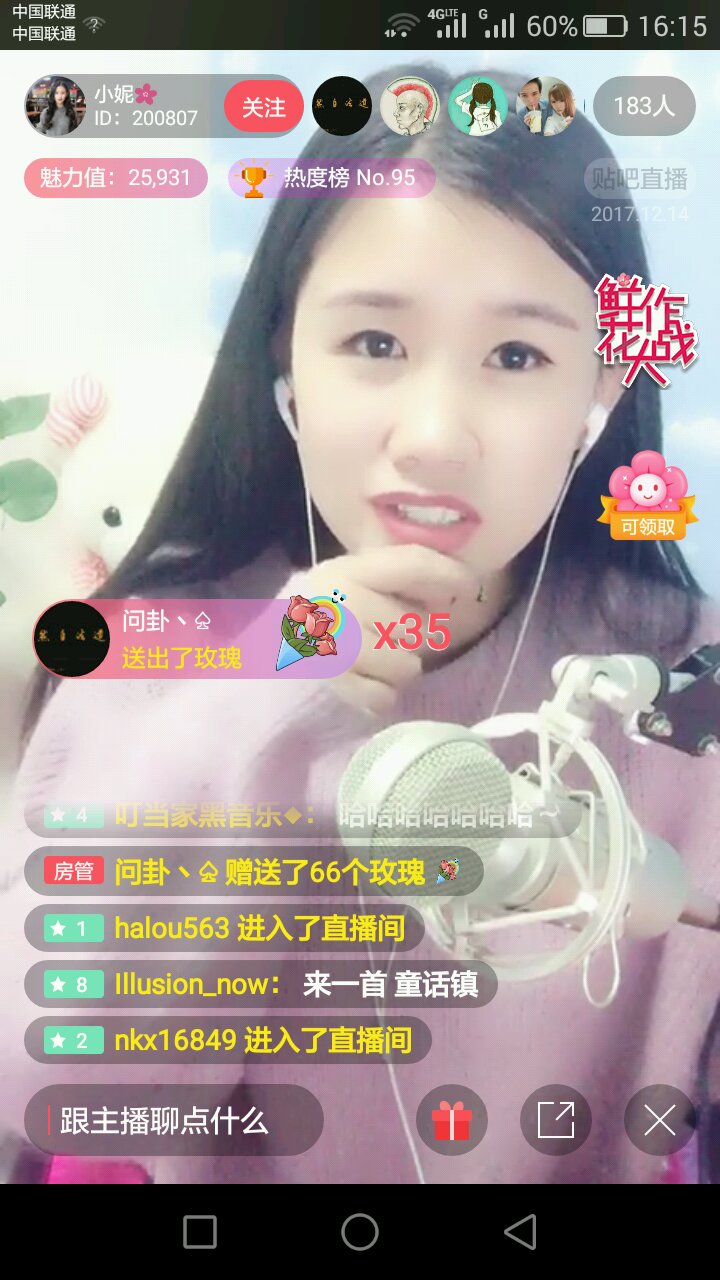The height and width of the screenshot is (1280, 720).
Task: Open the dark viewer avatar beside 关注
Action: pos(342,106)
